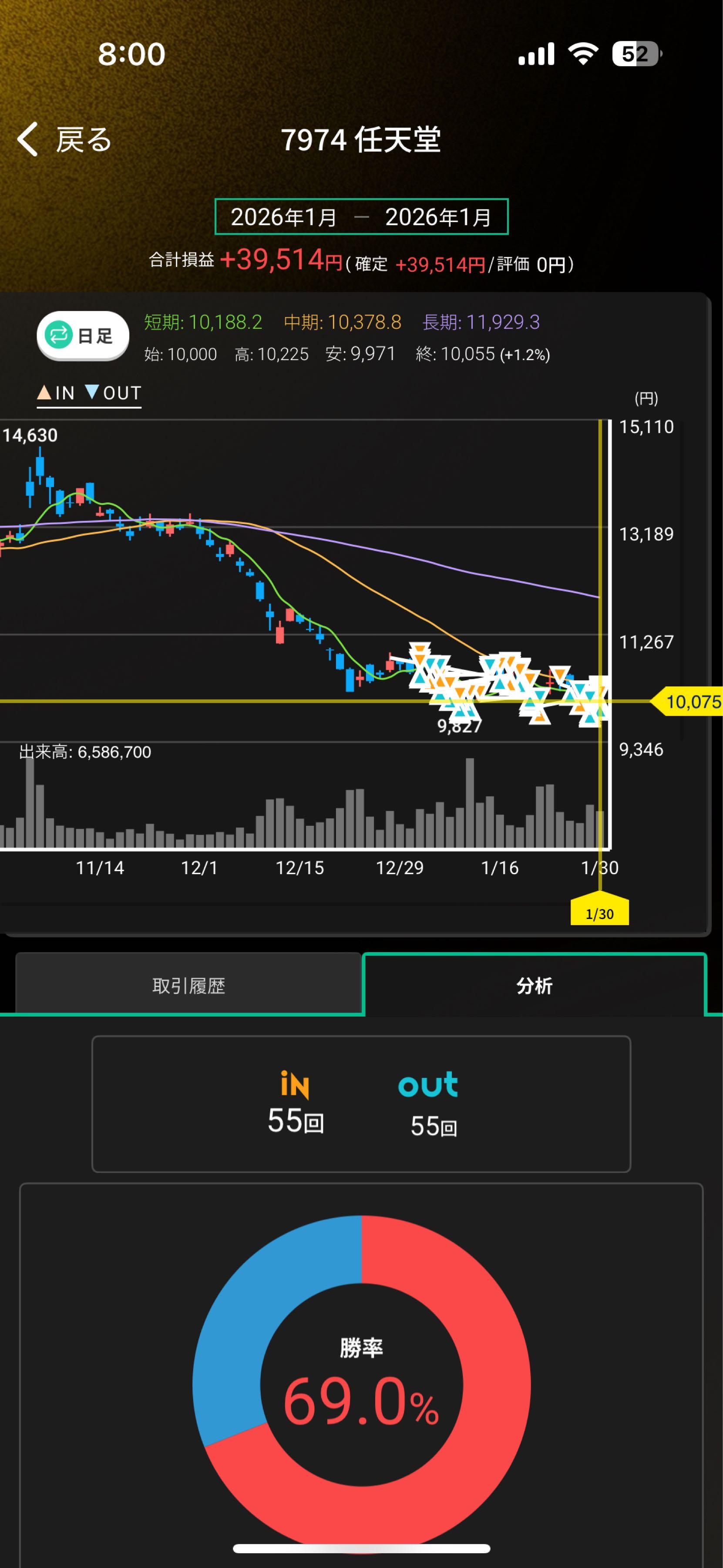Switch to the 取引履歴 tab
The width and height of the screenshot is (723, 1568).
point(188,986)
